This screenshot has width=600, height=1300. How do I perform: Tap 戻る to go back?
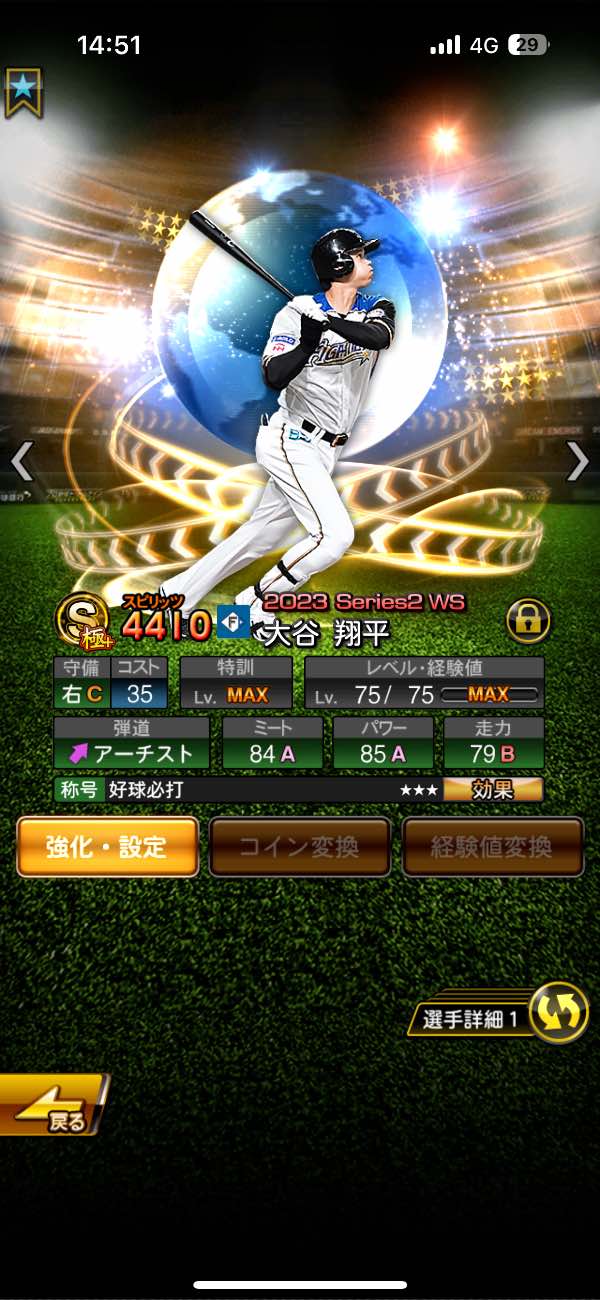52,1108
